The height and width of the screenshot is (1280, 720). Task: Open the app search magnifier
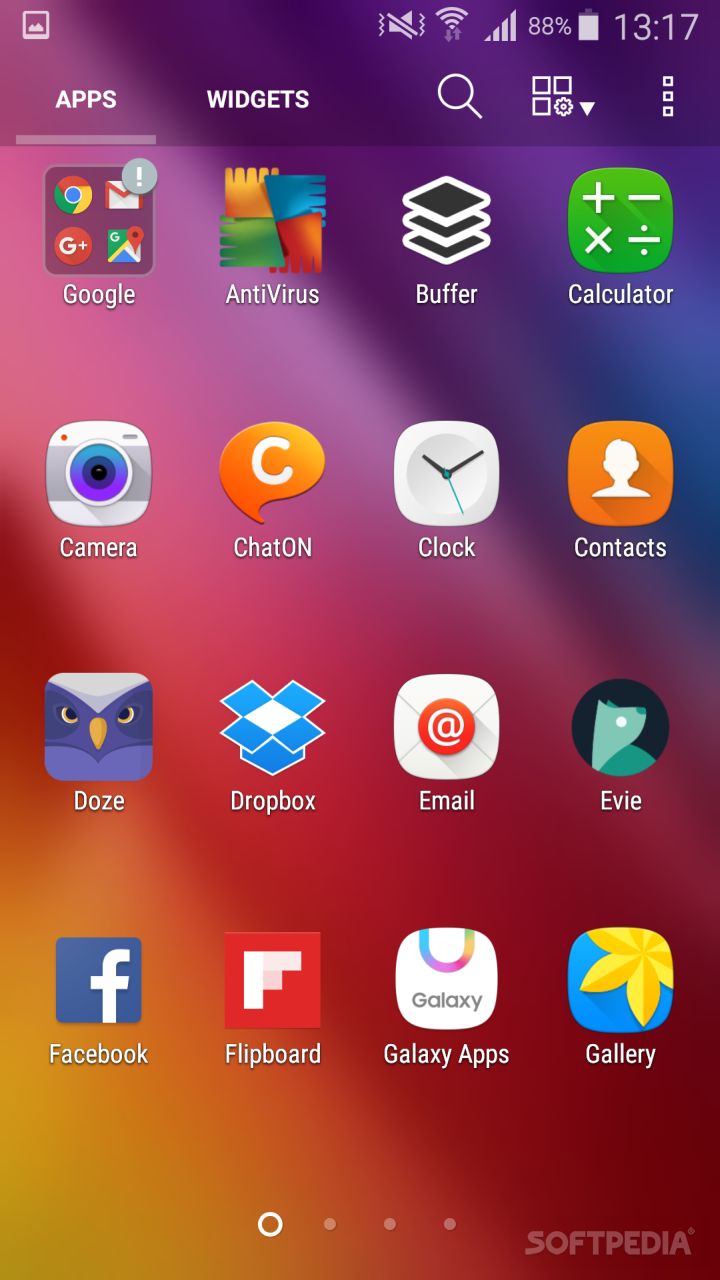click(x=459, y=97)
